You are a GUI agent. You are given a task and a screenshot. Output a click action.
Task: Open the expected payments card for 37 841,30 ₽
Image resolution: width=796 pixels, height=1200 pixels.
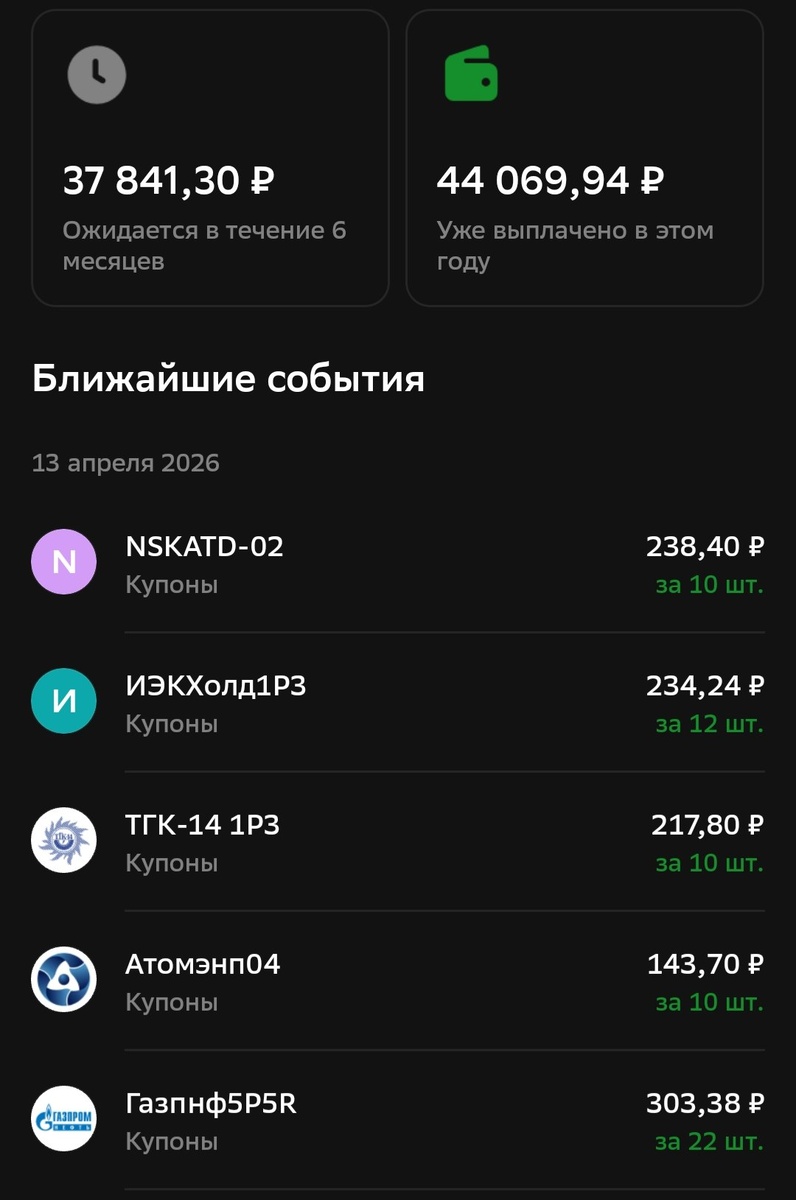point(210,158)
